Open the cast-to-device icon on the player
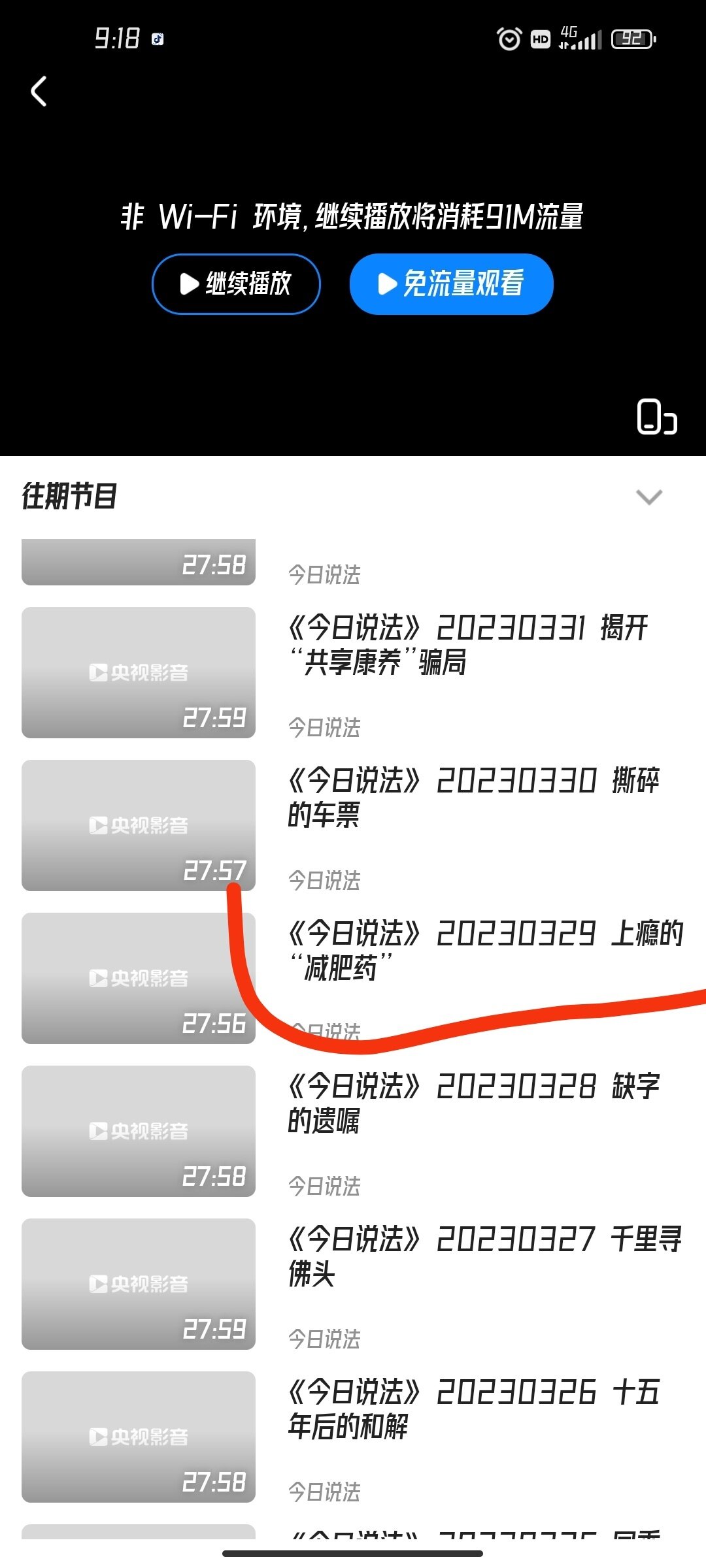Viewport: 706px width, 1568px height. tap(656, 416)
